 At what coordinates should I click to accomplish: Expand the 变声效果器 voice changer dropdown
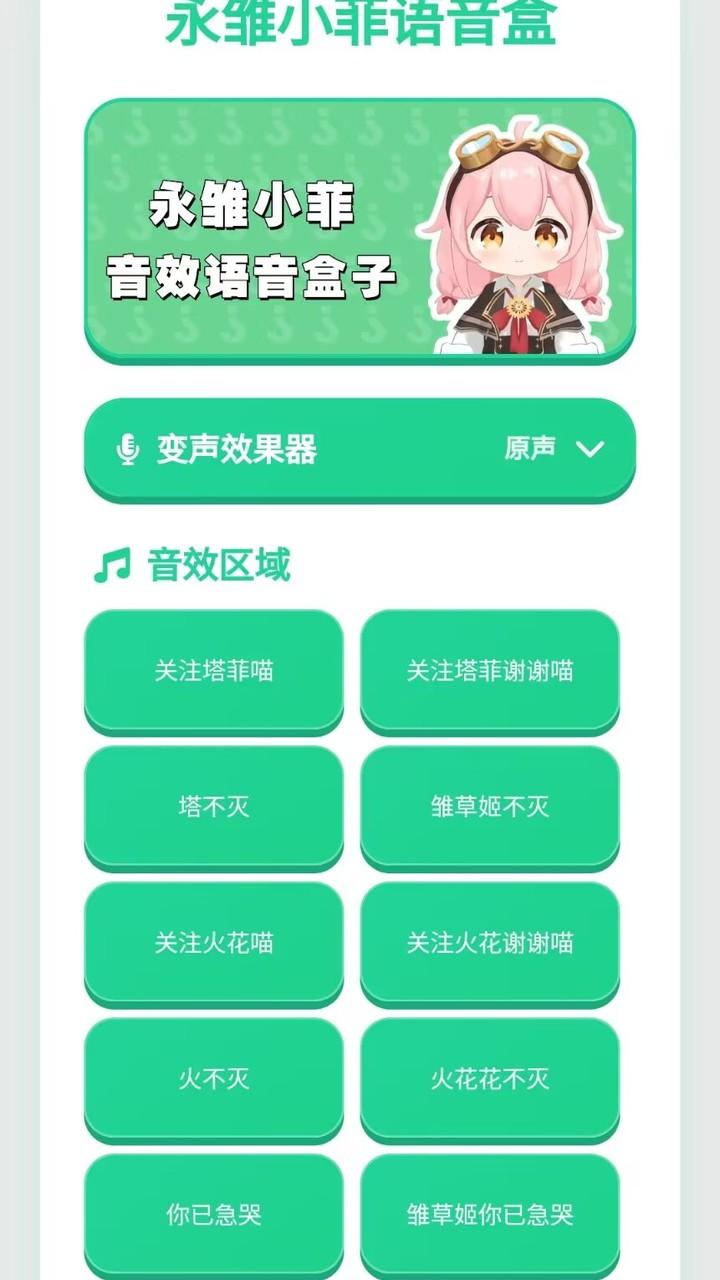589,448
